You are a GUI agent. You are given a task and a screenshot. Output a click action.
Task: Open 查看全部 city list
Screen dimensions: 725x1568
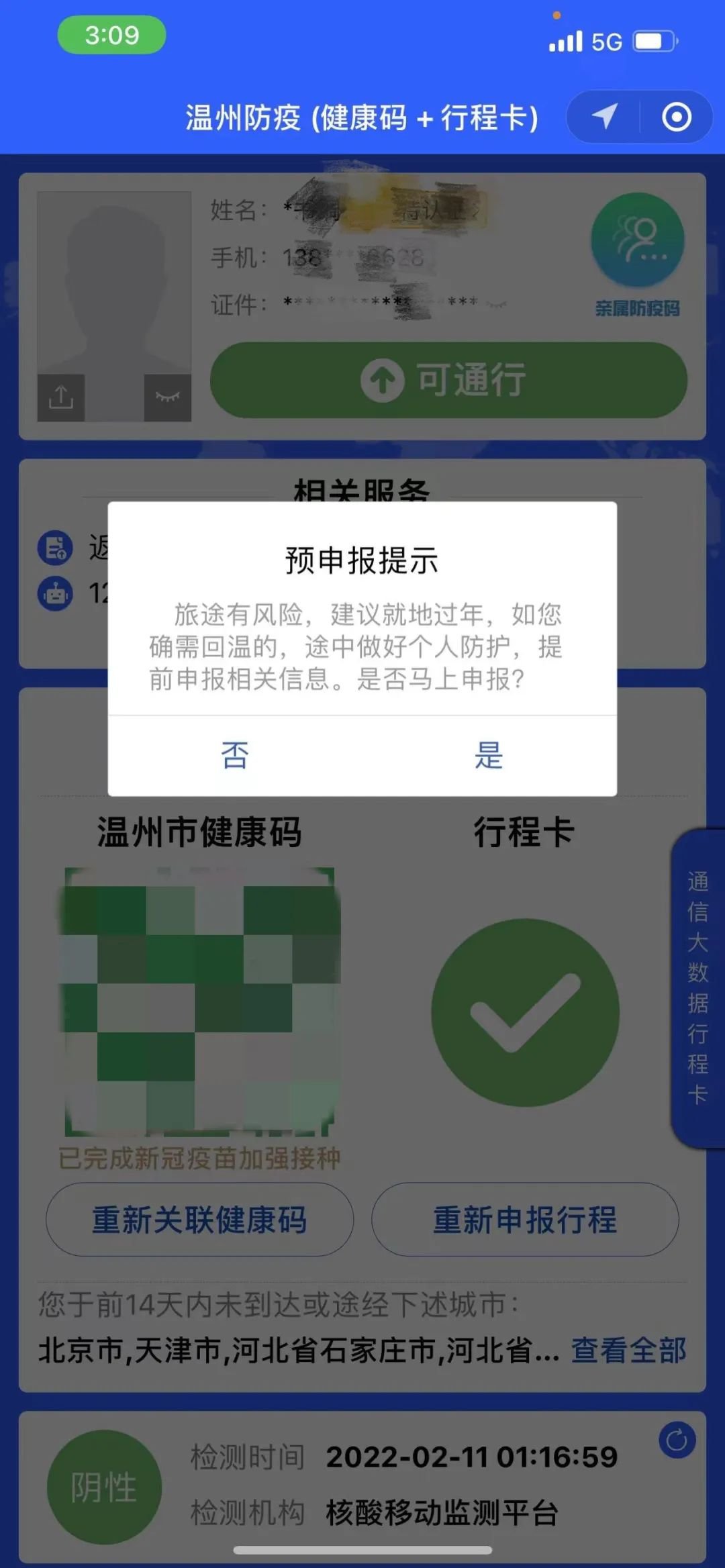pyautogui.click(x=628, y=1351)
